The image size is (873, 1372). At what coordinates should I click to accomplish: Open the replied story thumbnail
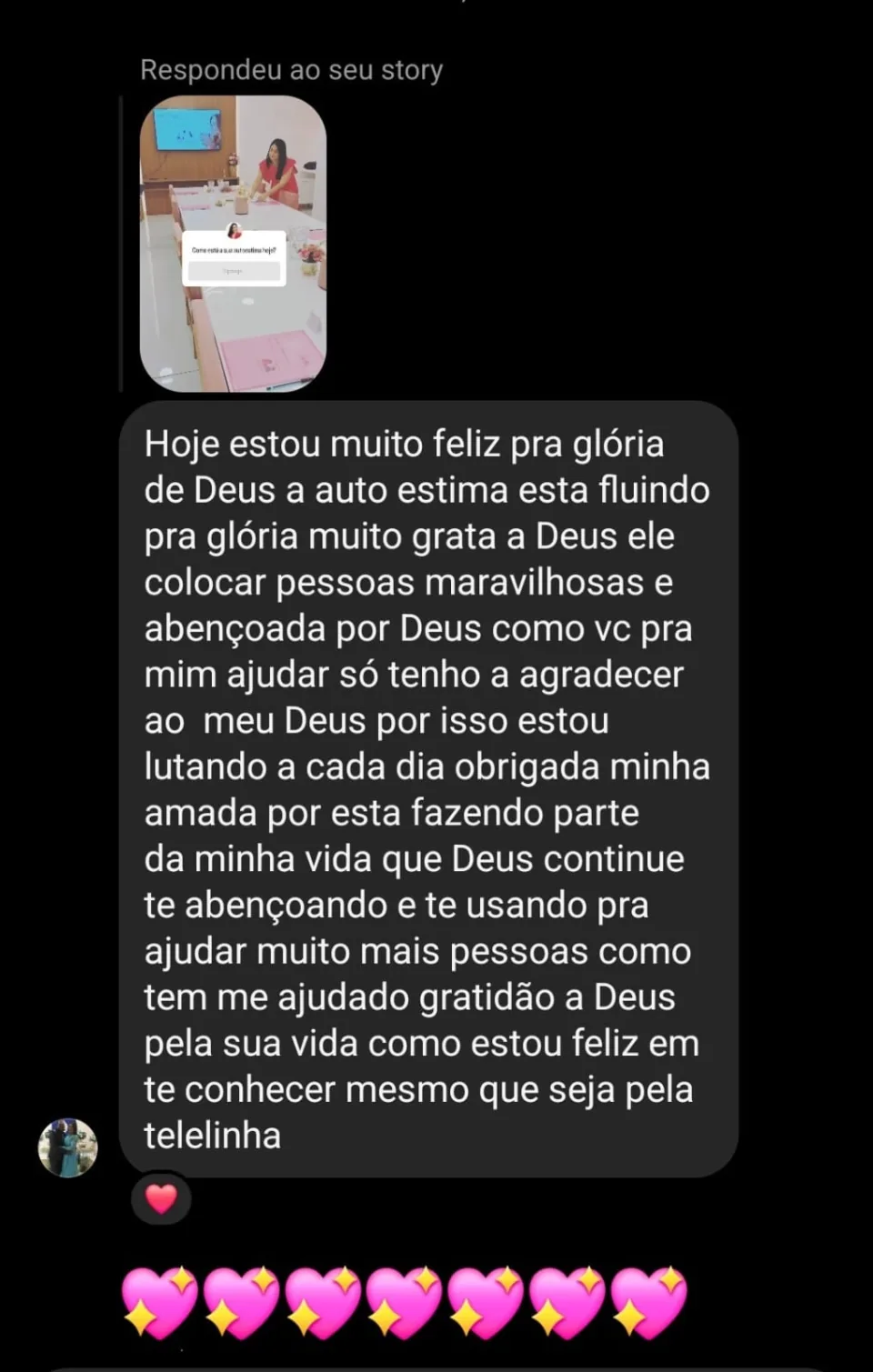(235, 245)
